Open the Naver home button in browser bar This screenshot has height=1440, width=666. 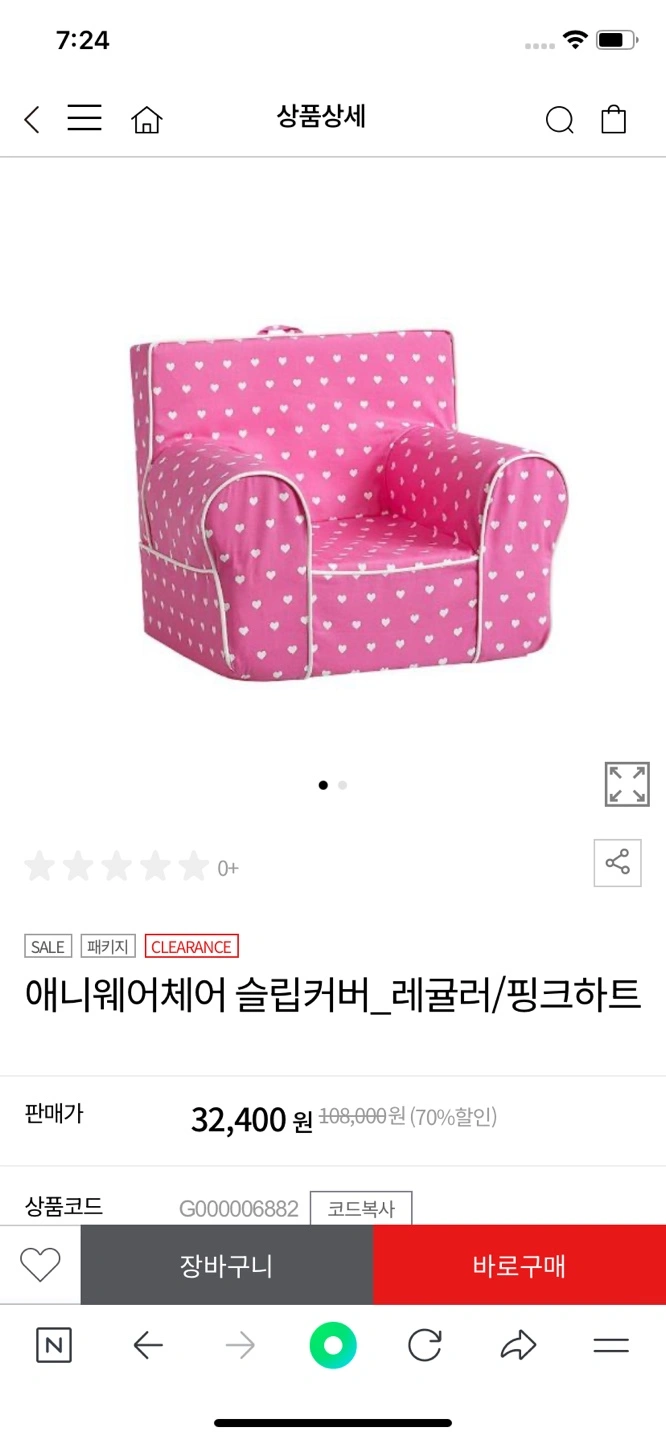pos(54,1346)
